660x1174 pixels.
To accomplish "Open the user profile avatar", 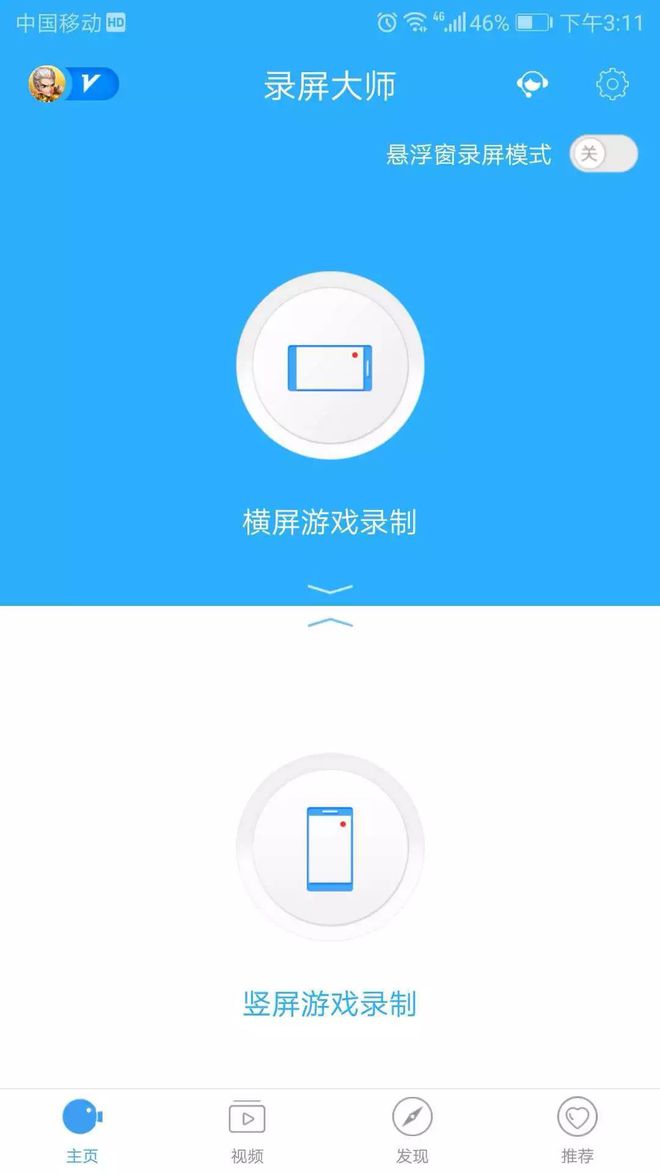I will 47,84.
